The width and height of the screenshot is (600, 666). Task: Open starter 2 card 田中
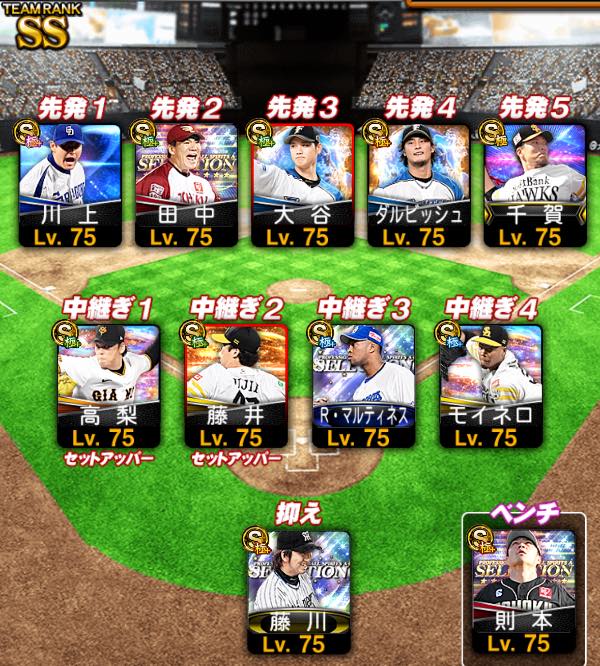[x=186, y=185]
